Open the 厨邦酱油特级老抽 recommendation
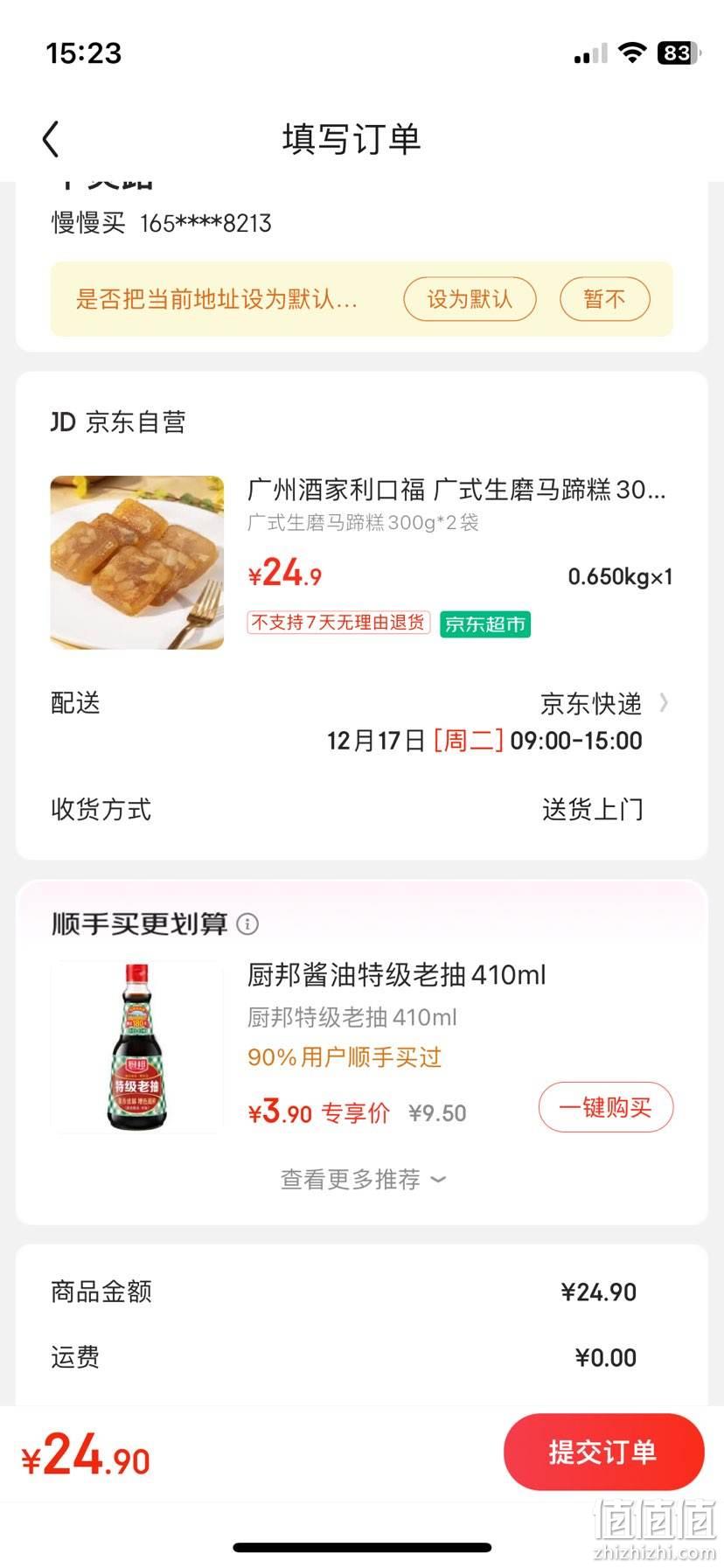 click(361, 1046)
